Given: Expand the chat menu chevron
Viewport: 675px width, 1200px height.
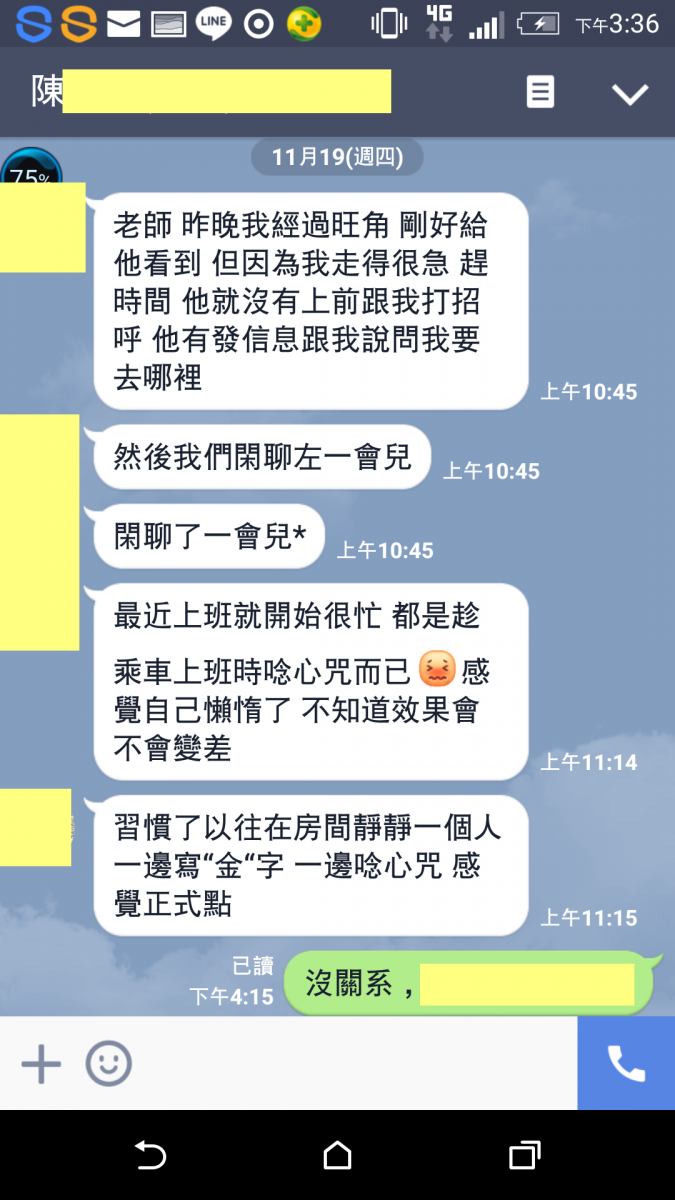Looking at the screenshot, I should coord(630,94).
